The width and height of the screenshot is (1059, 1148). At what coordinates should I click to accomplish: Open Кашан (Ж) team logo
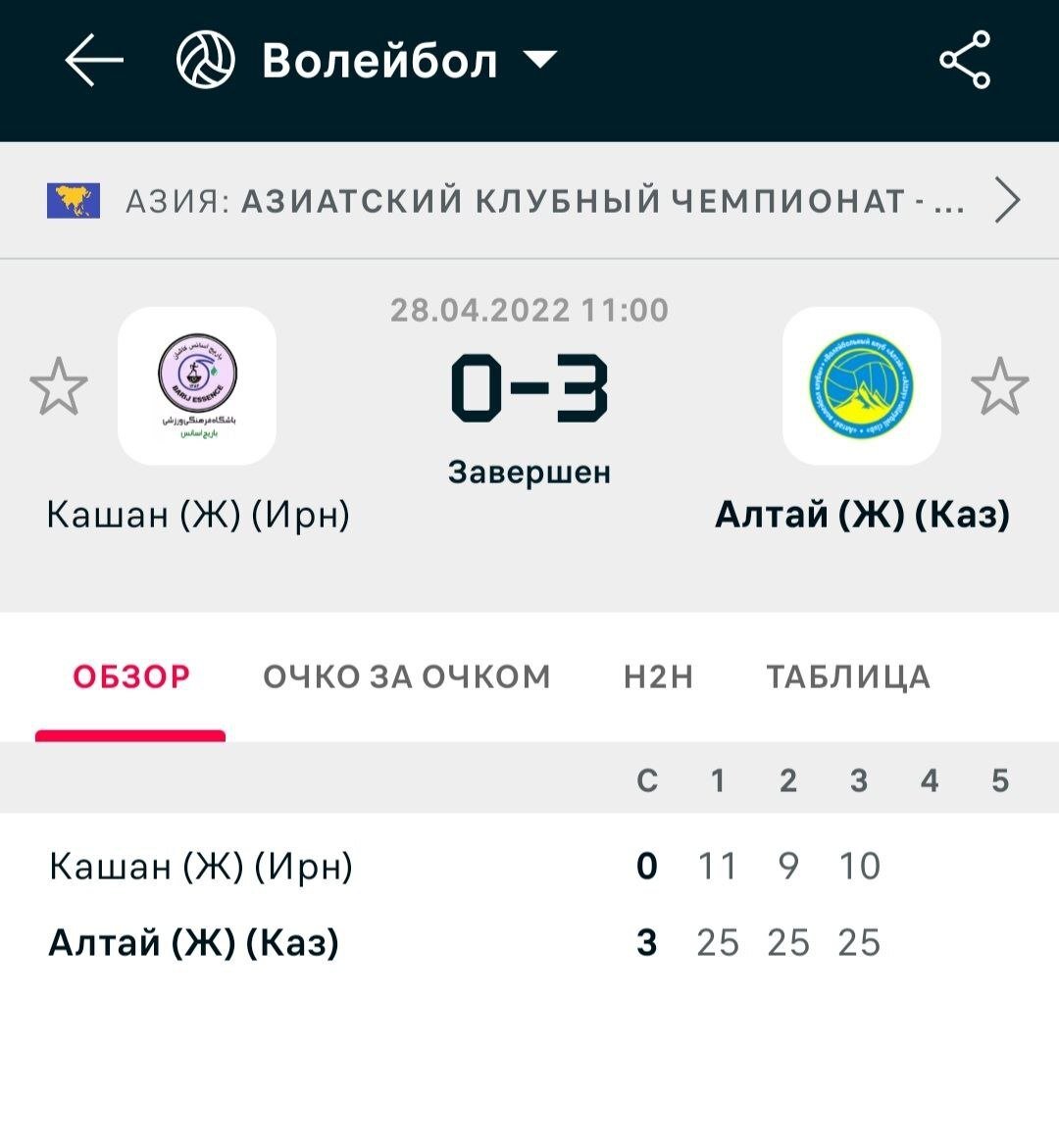tap(197, 386)
